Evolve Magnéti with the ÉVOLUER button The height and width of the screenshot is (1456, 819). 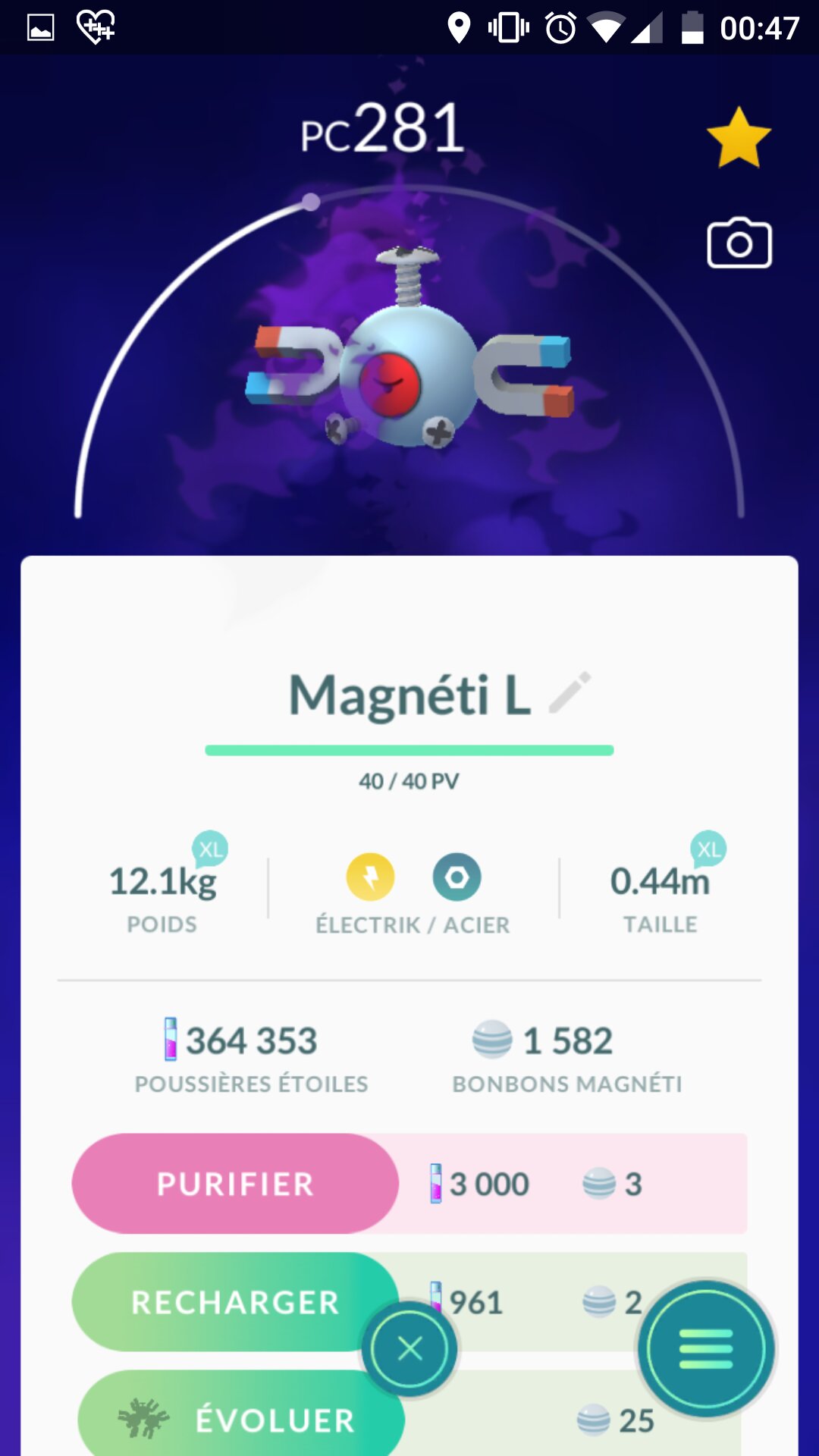tap(243, 1419)
